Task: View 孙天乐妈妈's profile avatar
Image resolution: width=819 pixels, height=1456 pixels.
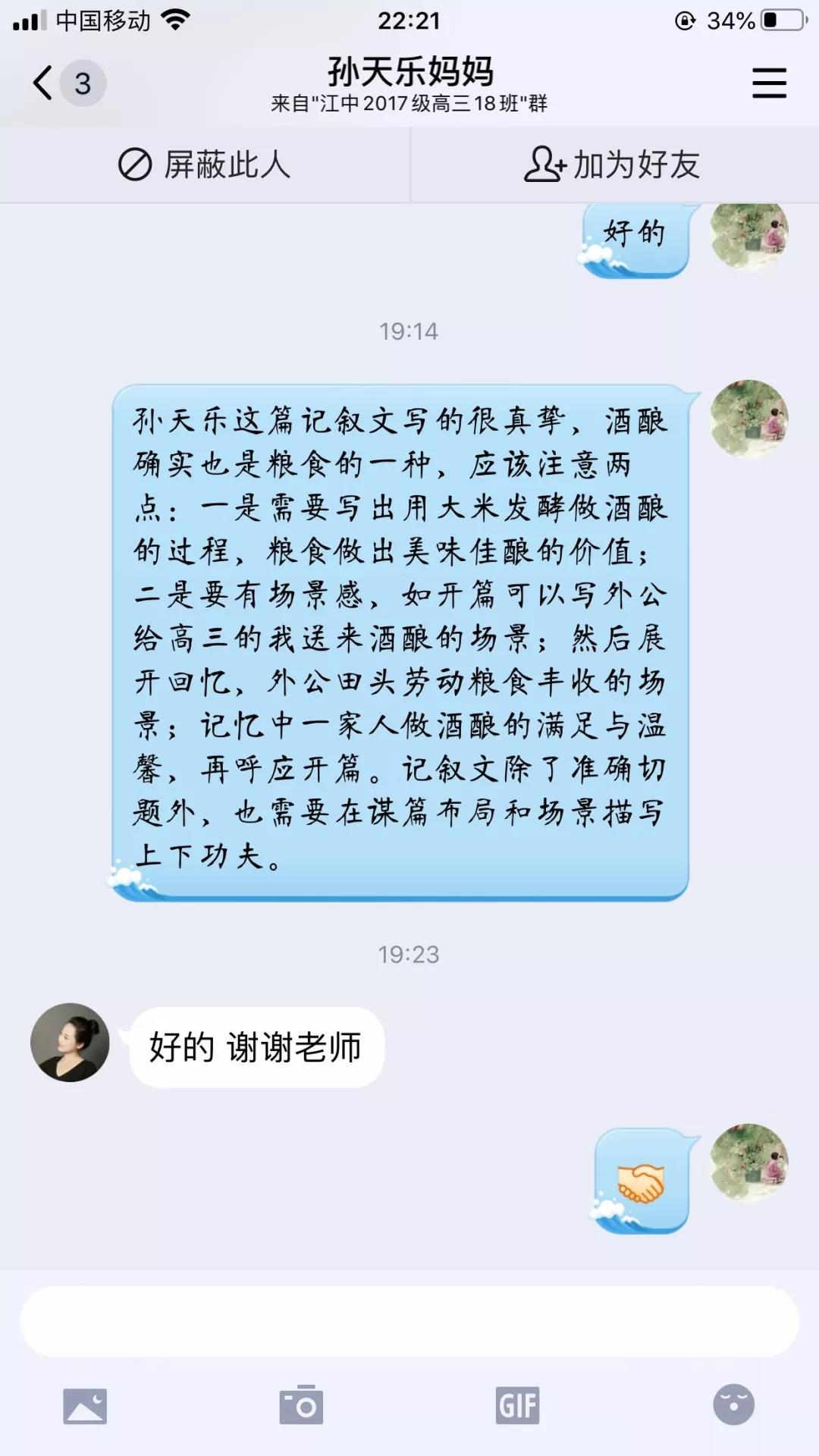Action: 70,1043
